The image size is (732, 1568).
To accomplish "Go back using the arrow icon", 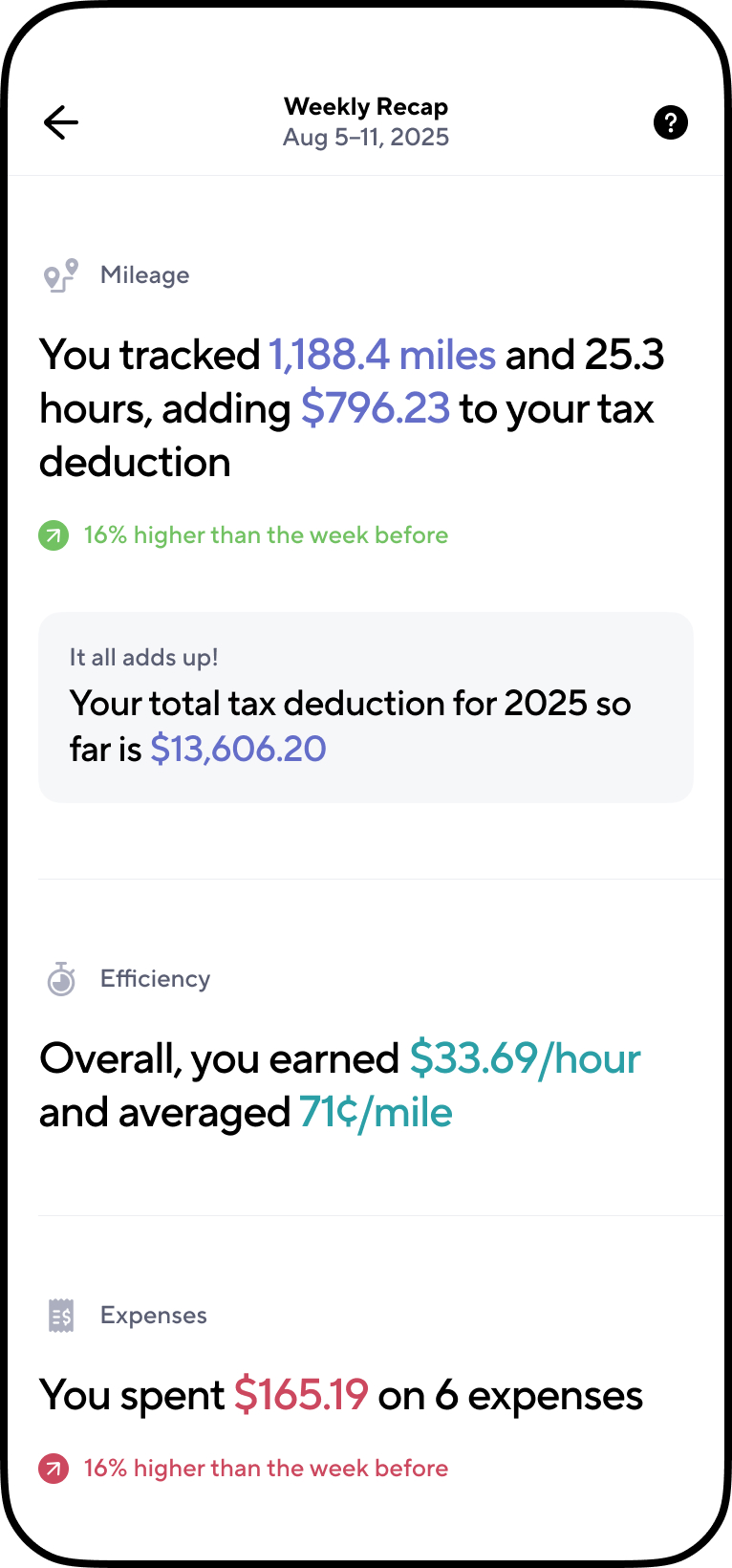I will click(x=61, y=122).
